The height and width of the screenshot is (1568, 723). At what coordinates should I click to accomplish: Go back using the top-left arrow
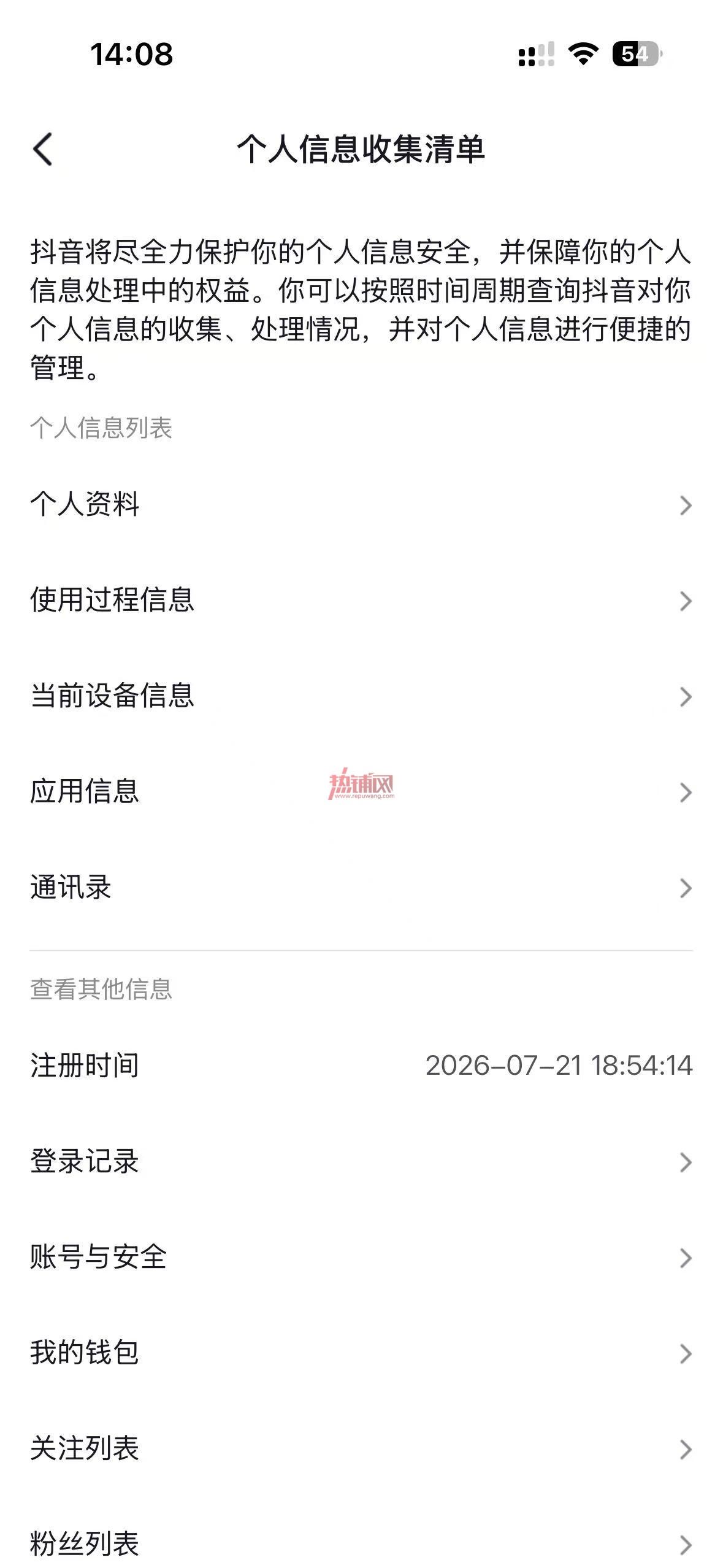point(42,149)
